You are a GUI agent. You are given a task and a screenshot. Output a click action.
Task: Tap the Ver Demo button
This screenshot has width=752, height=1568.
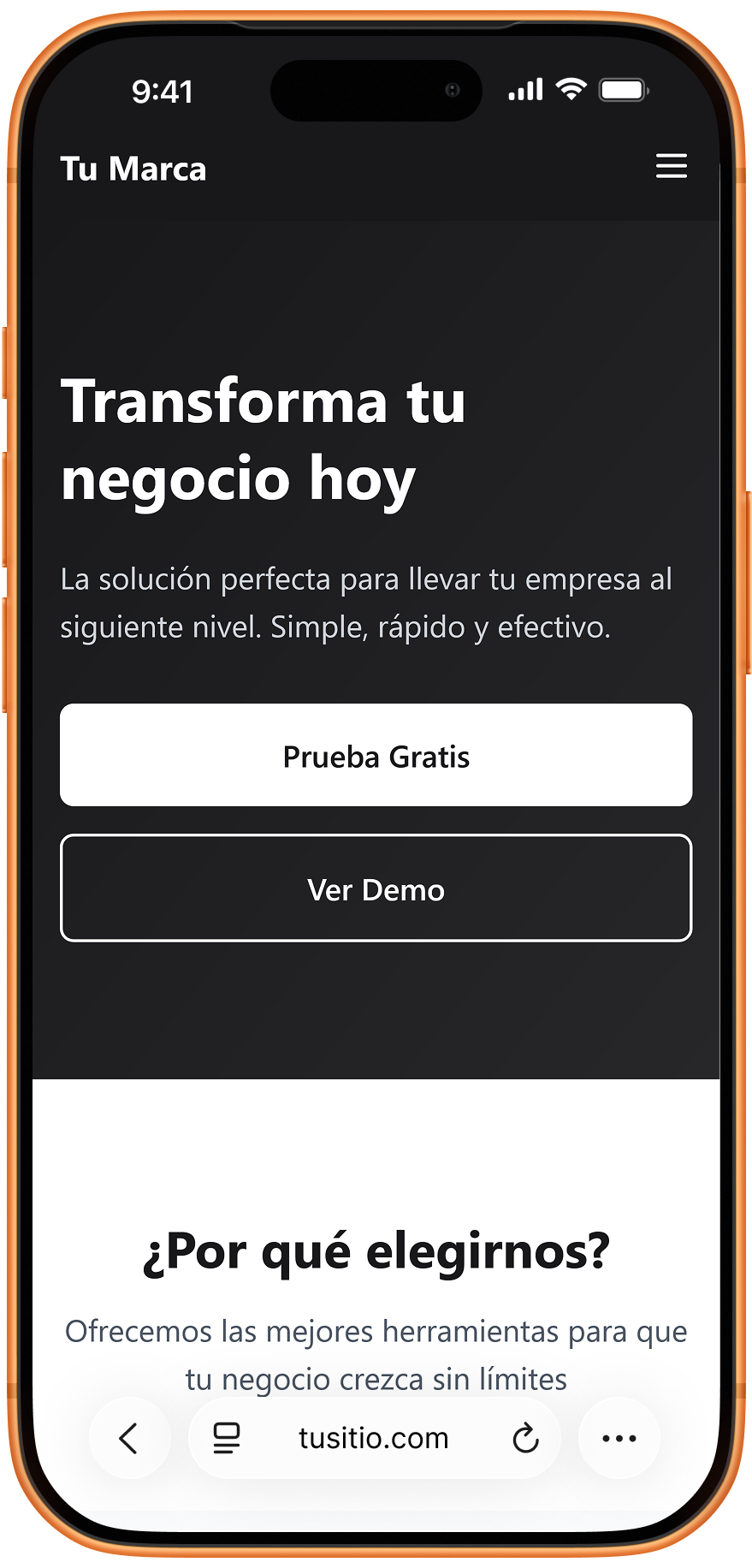pyautogui.click(x=376, y=888)
